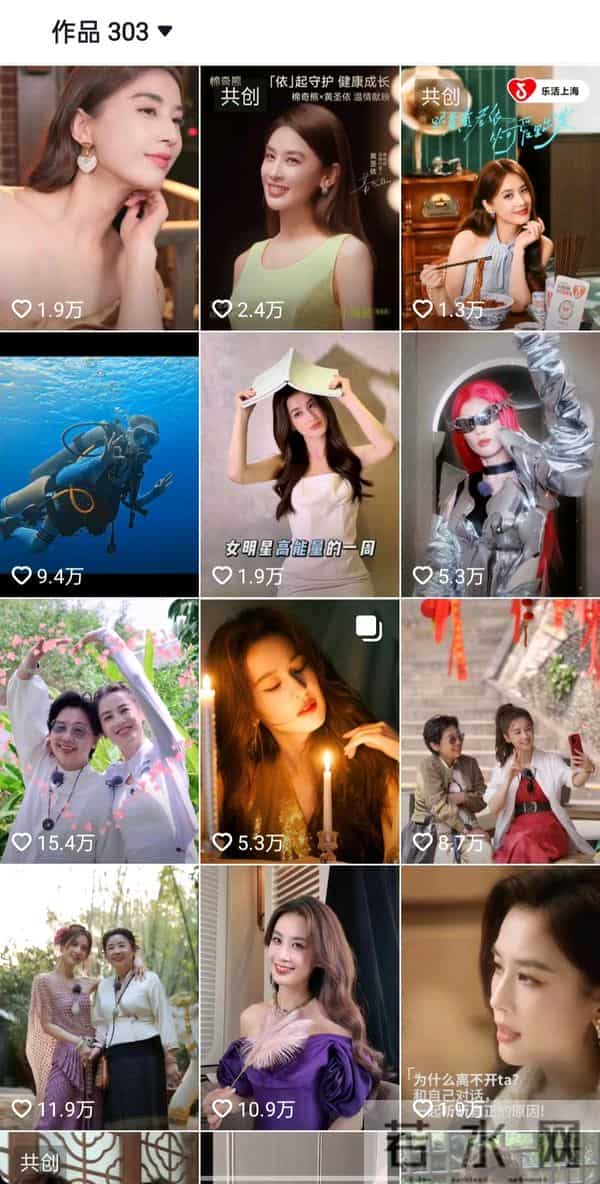Open the video with 1.9万 likes and heart earring
The image size is (600, 1184).
click(99, 198)
